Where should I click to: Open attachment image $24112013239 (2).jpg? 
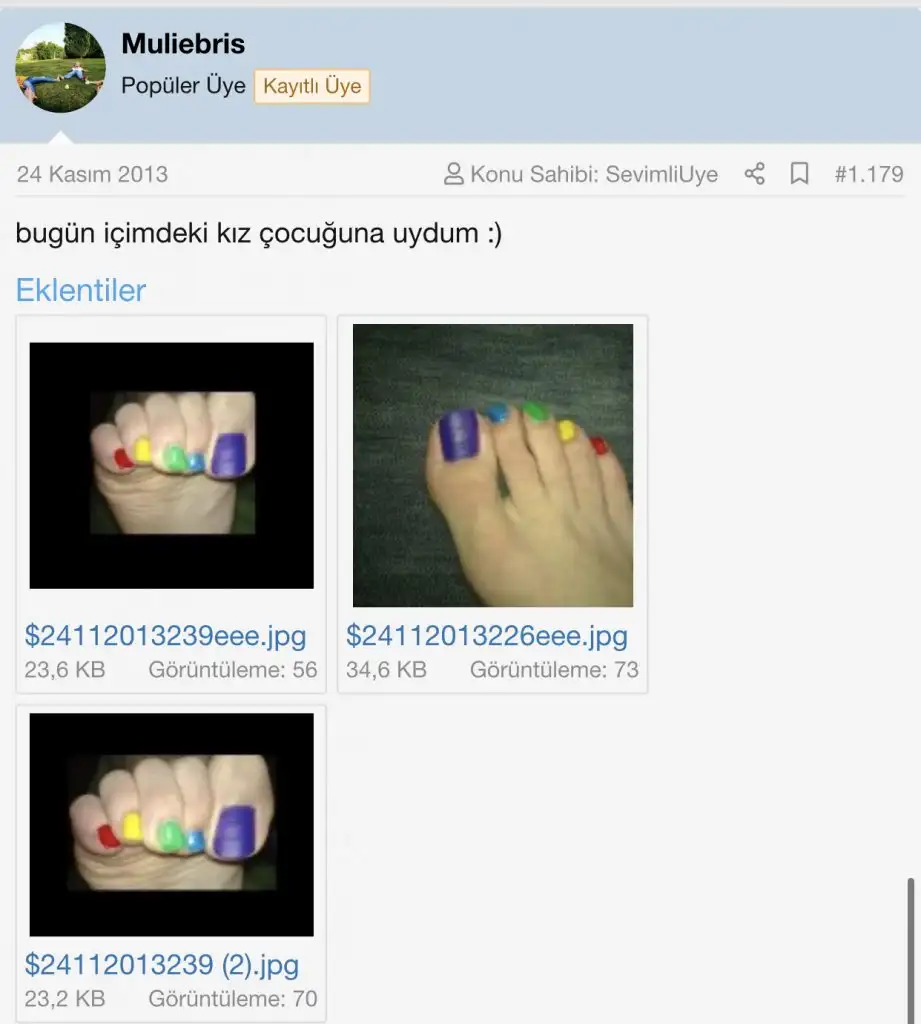pos(171,824)
